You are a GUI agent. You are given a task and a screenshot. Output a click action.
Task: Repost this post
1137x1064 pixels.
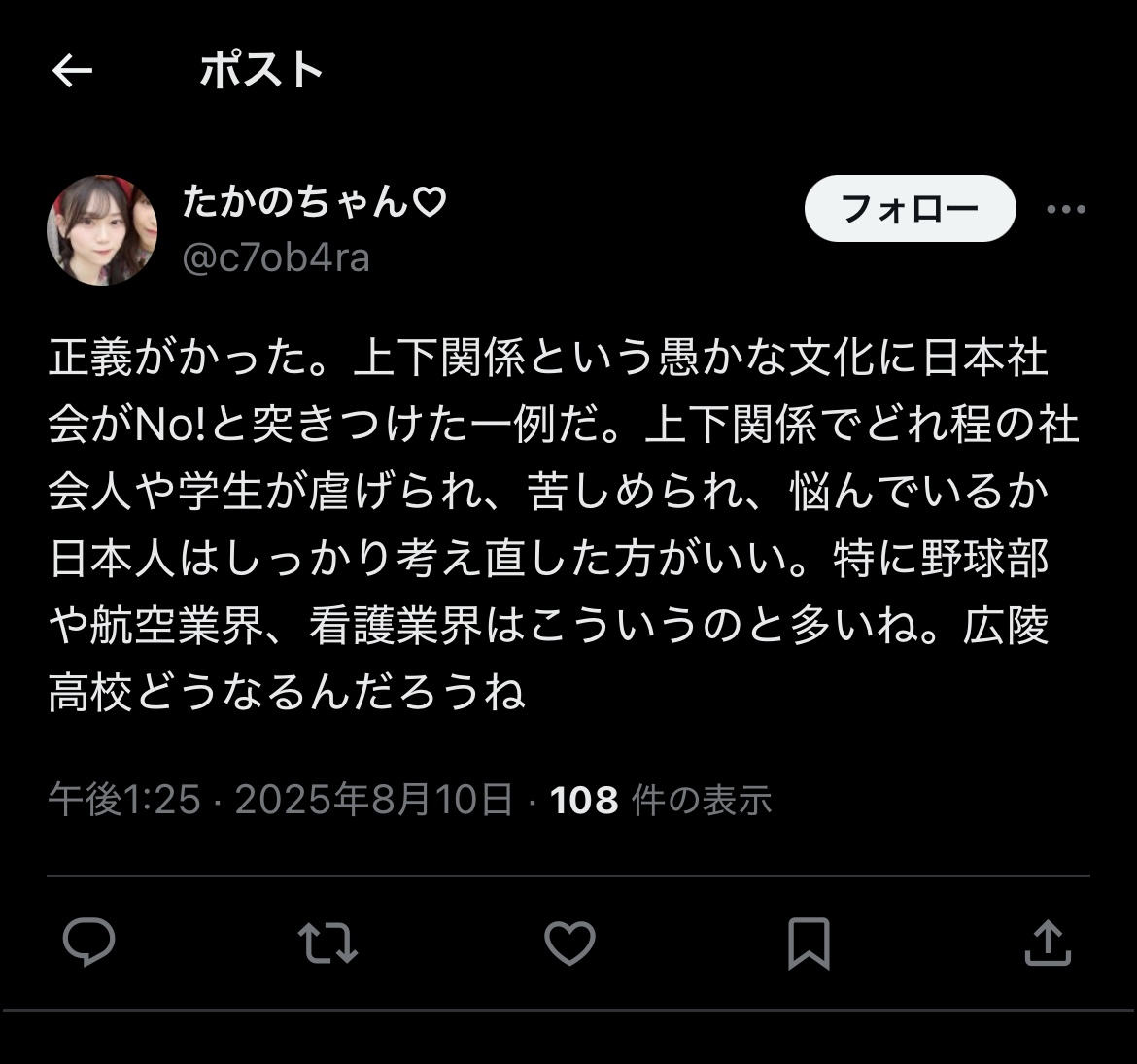pyautogui.click(x=328, y=942)
